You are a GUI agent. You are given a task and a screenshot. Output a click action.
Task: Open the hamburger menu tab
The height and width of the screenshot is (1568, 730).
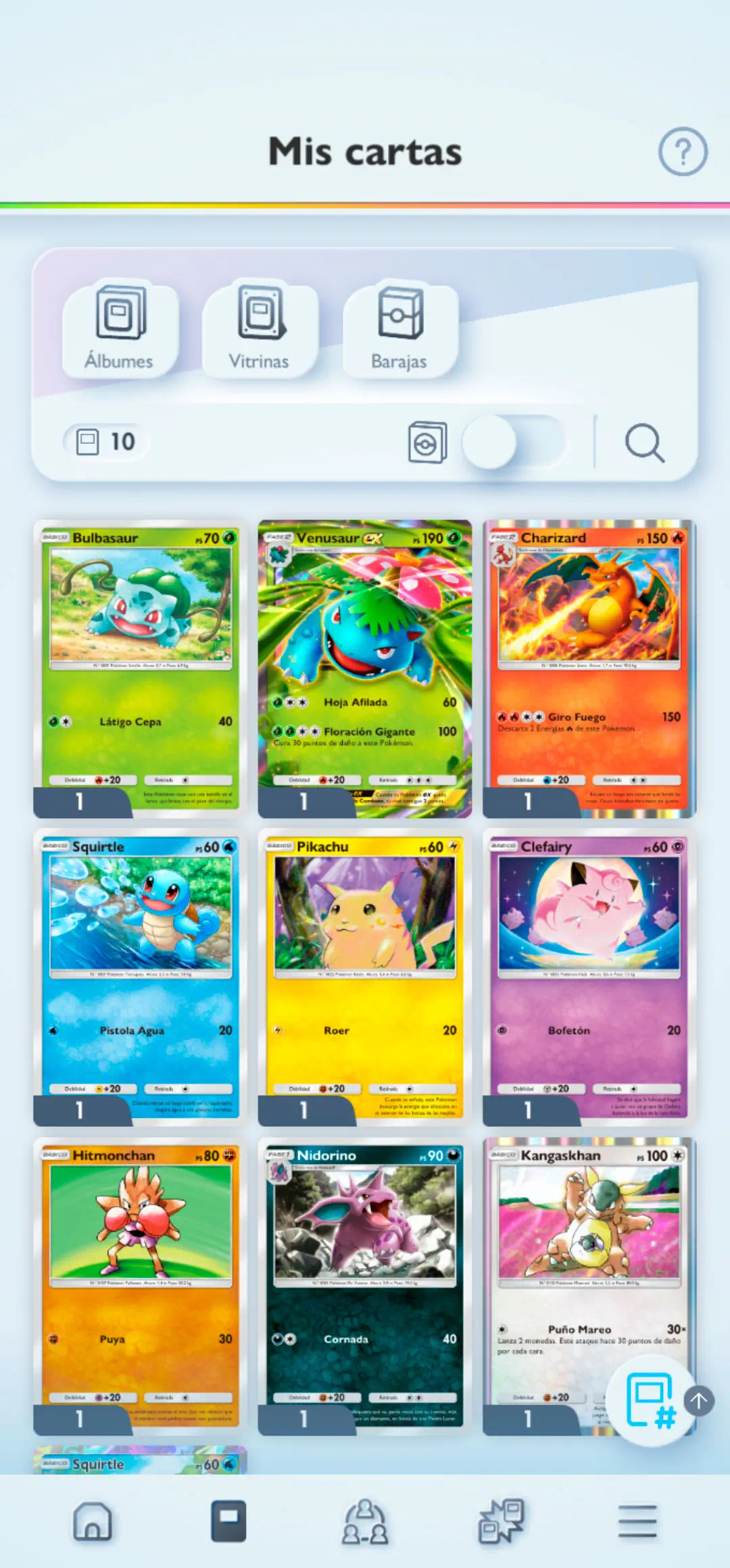pyautogui.click(x=637, y=1521)
